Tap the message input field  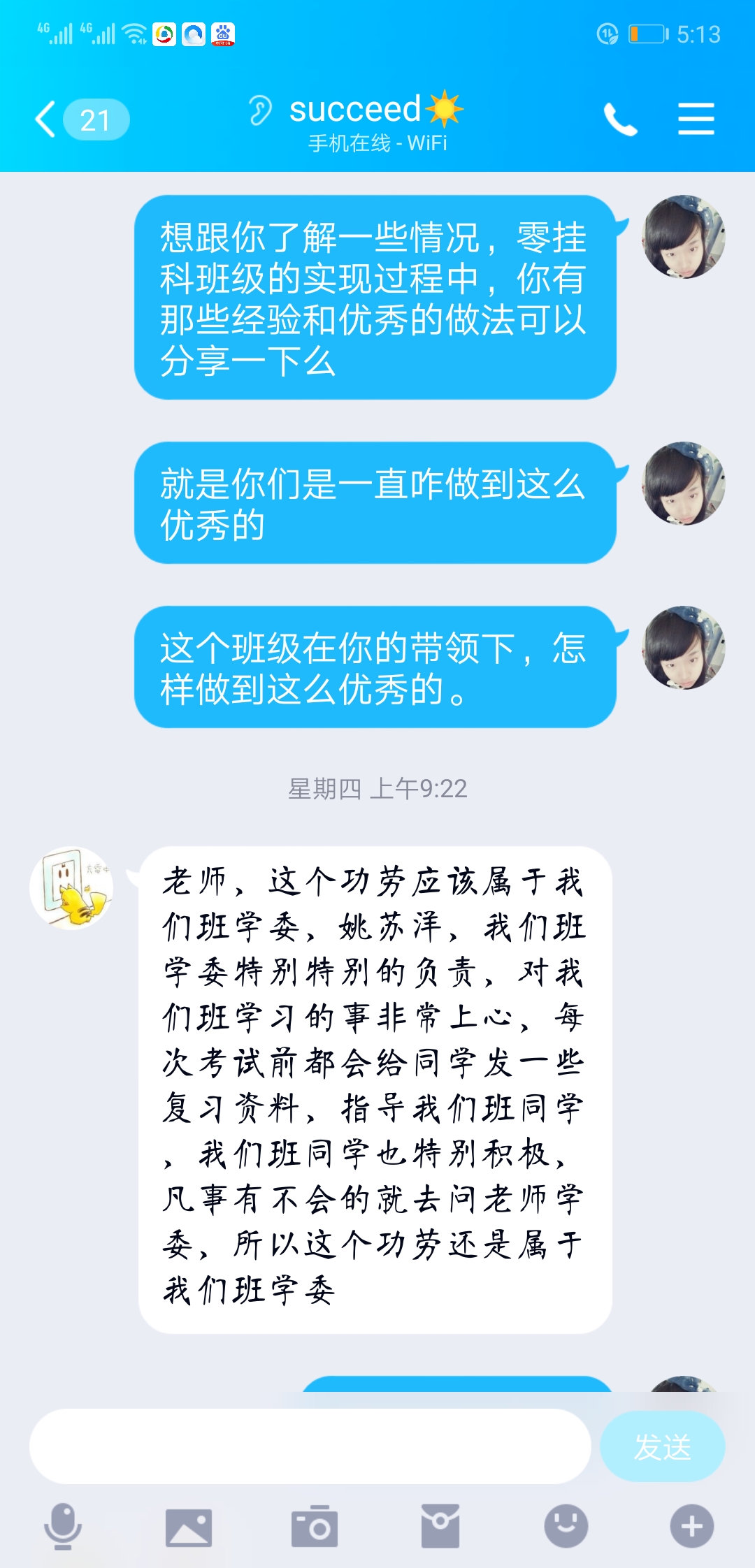[310, 1446]
